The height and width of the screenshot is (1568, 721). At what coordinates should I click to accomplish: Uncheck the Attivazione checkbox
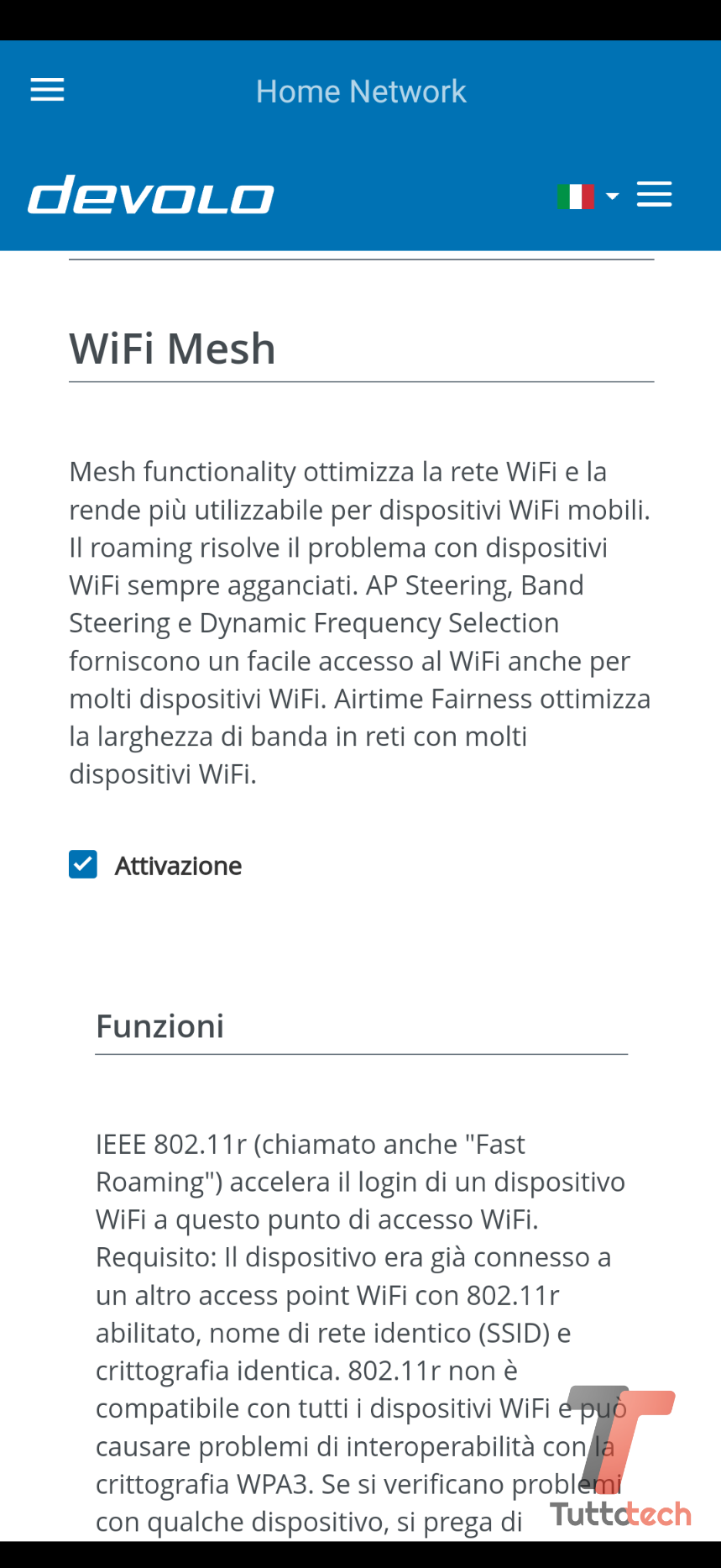[x=83, y=864]
